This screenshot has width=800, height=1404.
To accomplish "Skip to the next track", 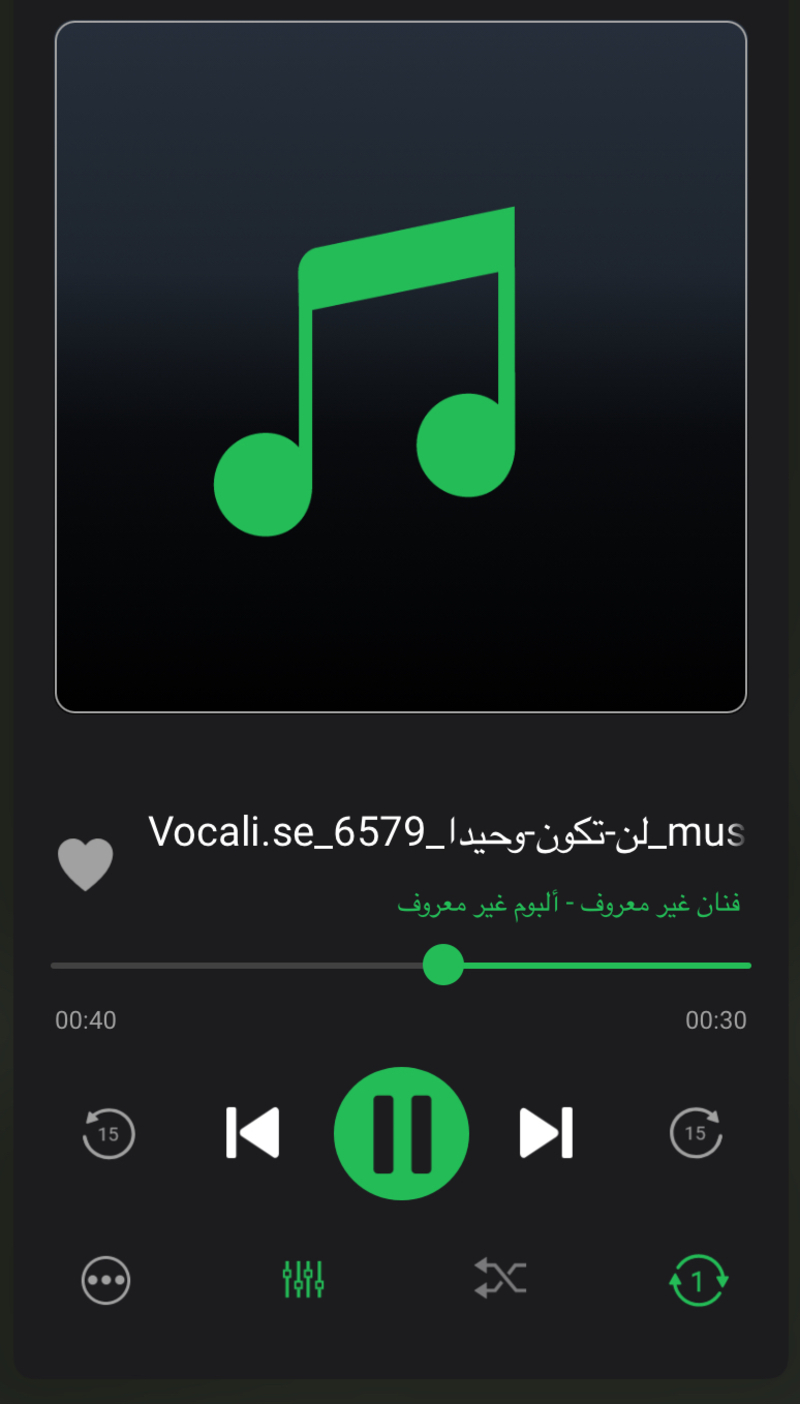I will [x=546, y=1133].
